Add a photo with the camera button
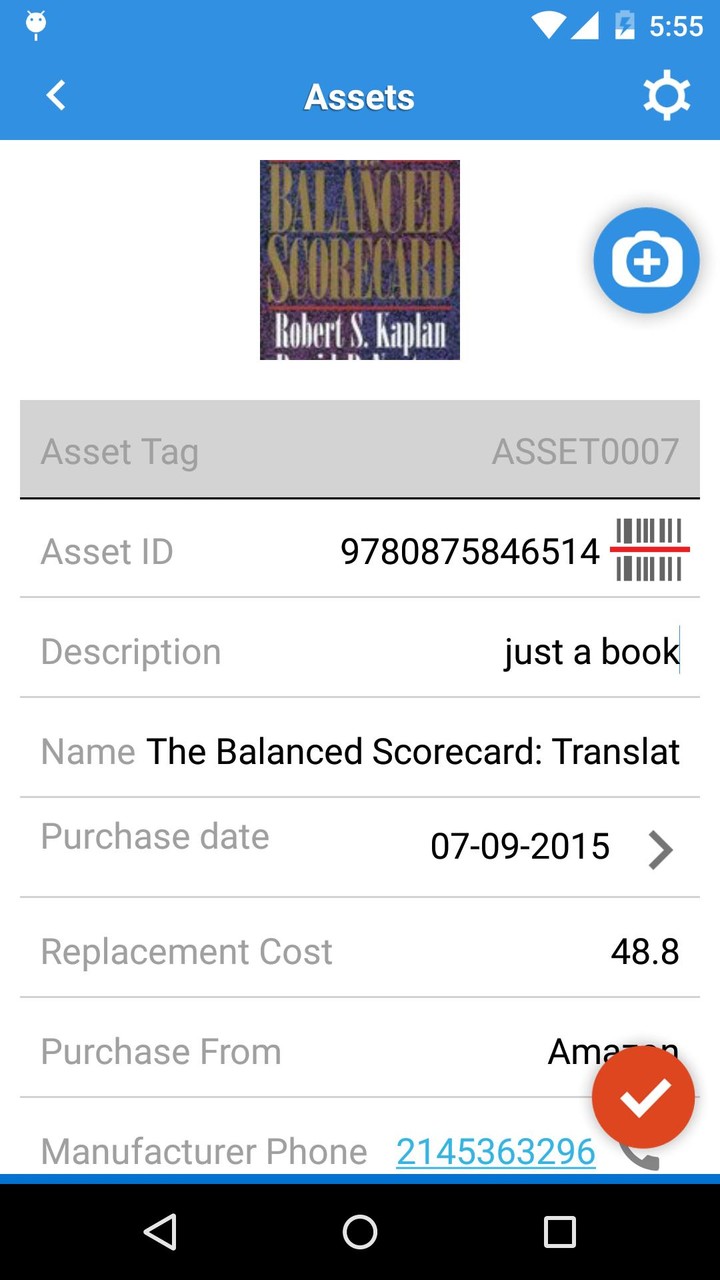The width and height of the screenshot is (720, 1280). [x=646, y=261]
